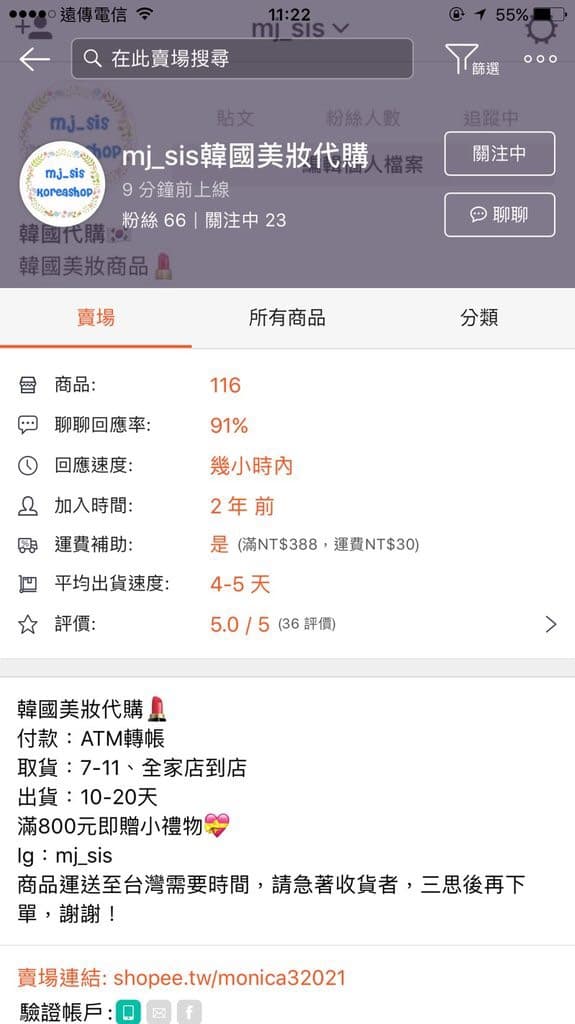
Task: Open the three-dot overflow menu
Action: (540, 59)
